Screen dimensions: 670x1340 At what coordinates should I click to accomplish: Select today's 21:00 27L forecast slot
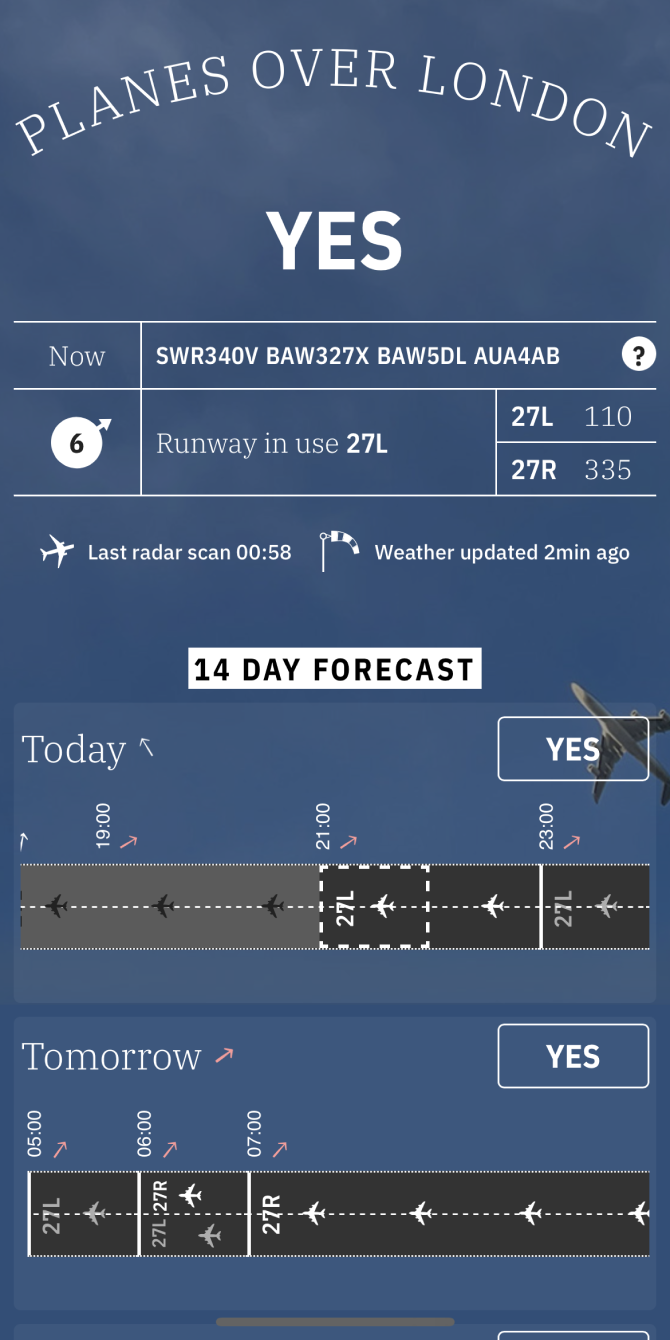pyautogui.click(x=375, y=906)
